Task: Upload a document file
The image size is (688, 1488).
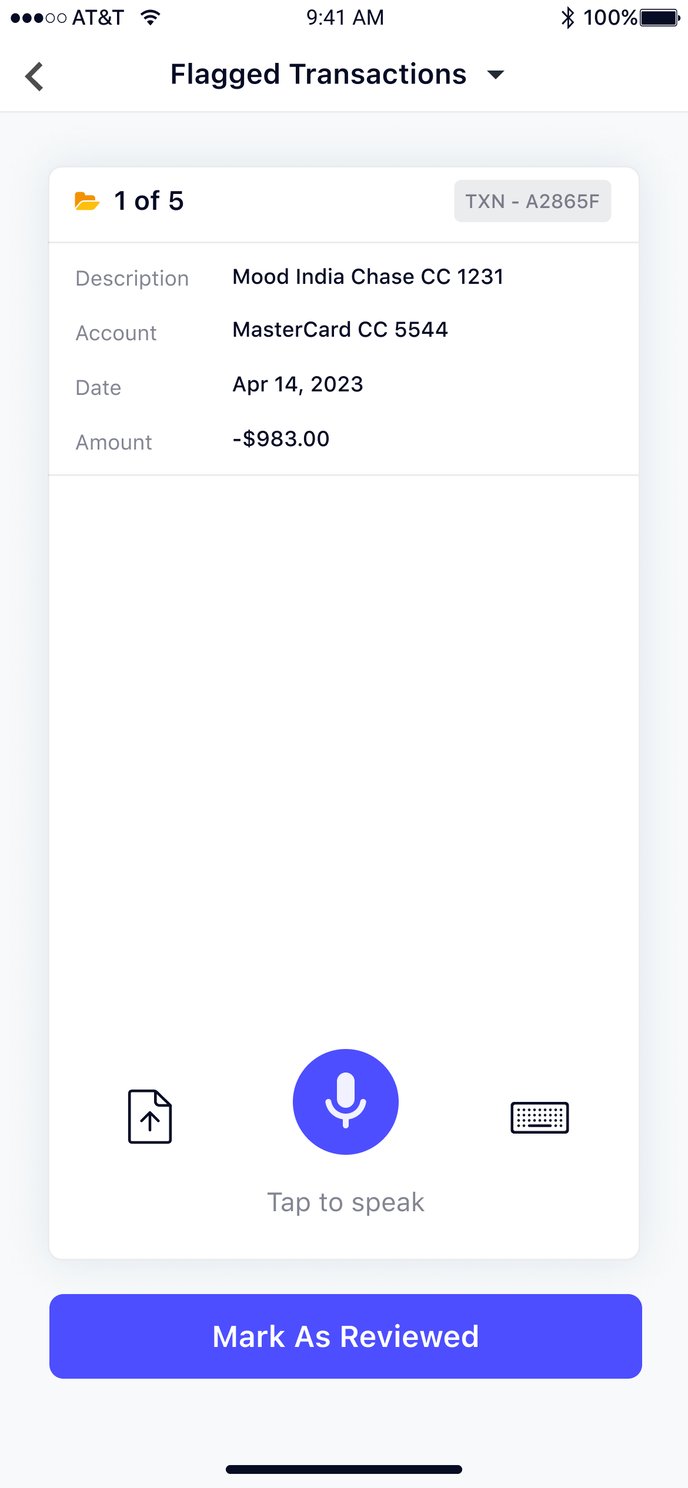Action: 150,1116
